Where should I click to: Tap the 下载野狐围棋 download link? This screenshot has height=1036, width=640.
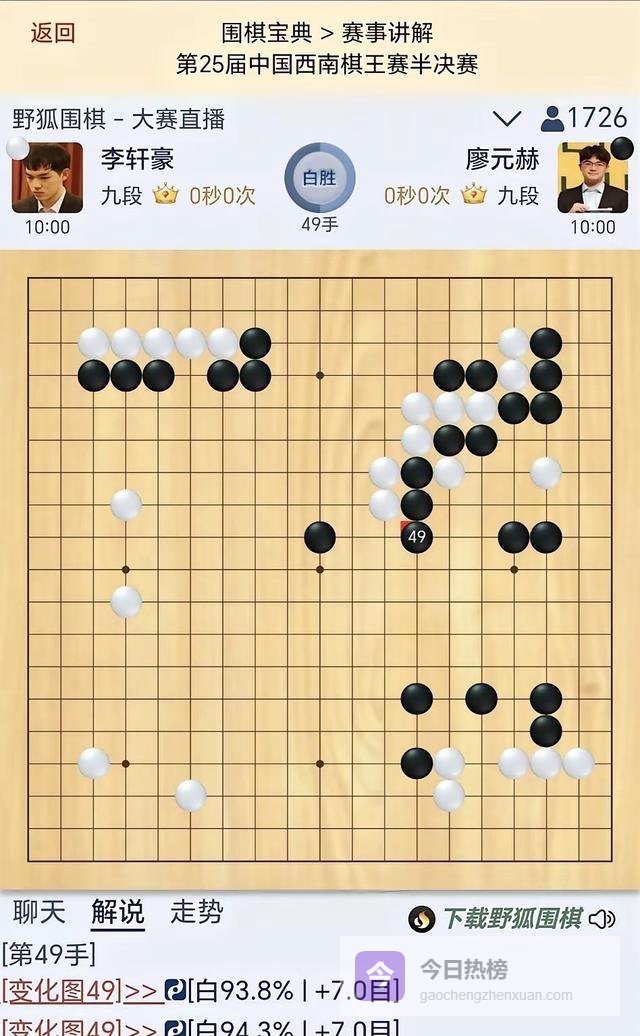pyautogui.click(x=511, y=918)
